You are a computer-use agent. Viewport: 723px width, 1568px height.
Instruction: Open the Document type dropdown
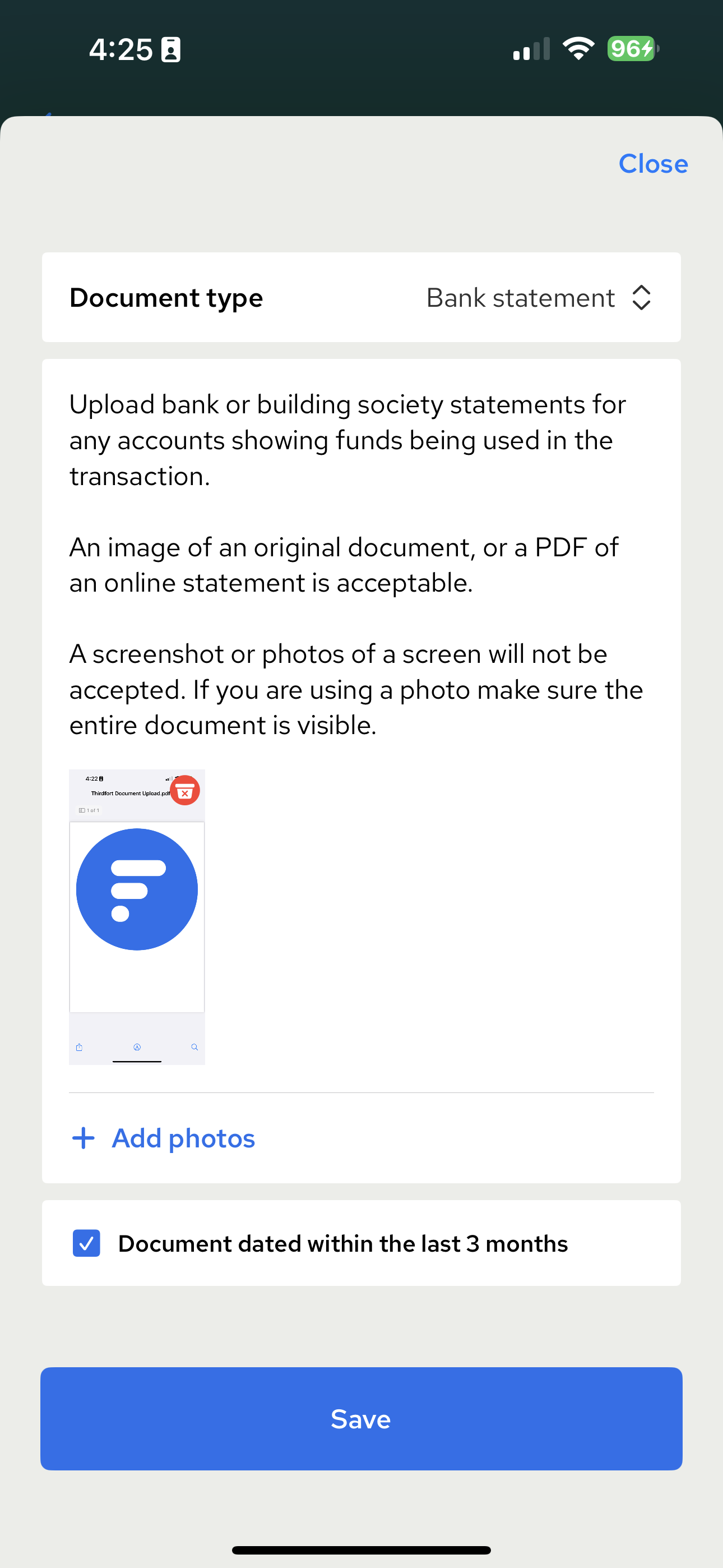538,298
